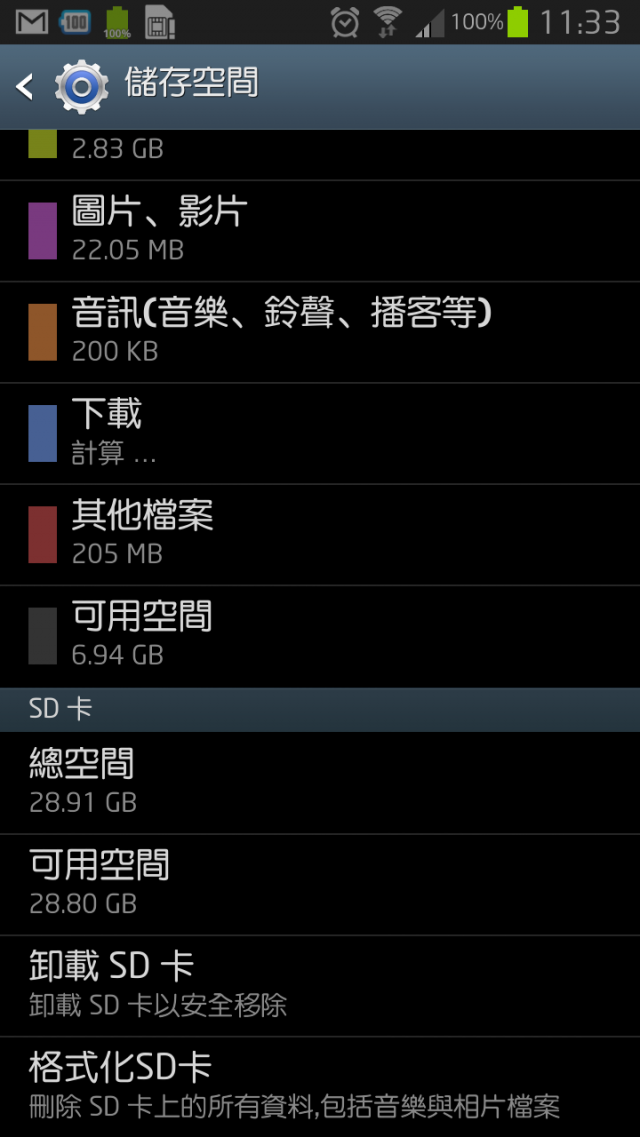Select 卸載 SD 卡 to unmount
The image size is (640, 1138).
[x=320, y=984]
